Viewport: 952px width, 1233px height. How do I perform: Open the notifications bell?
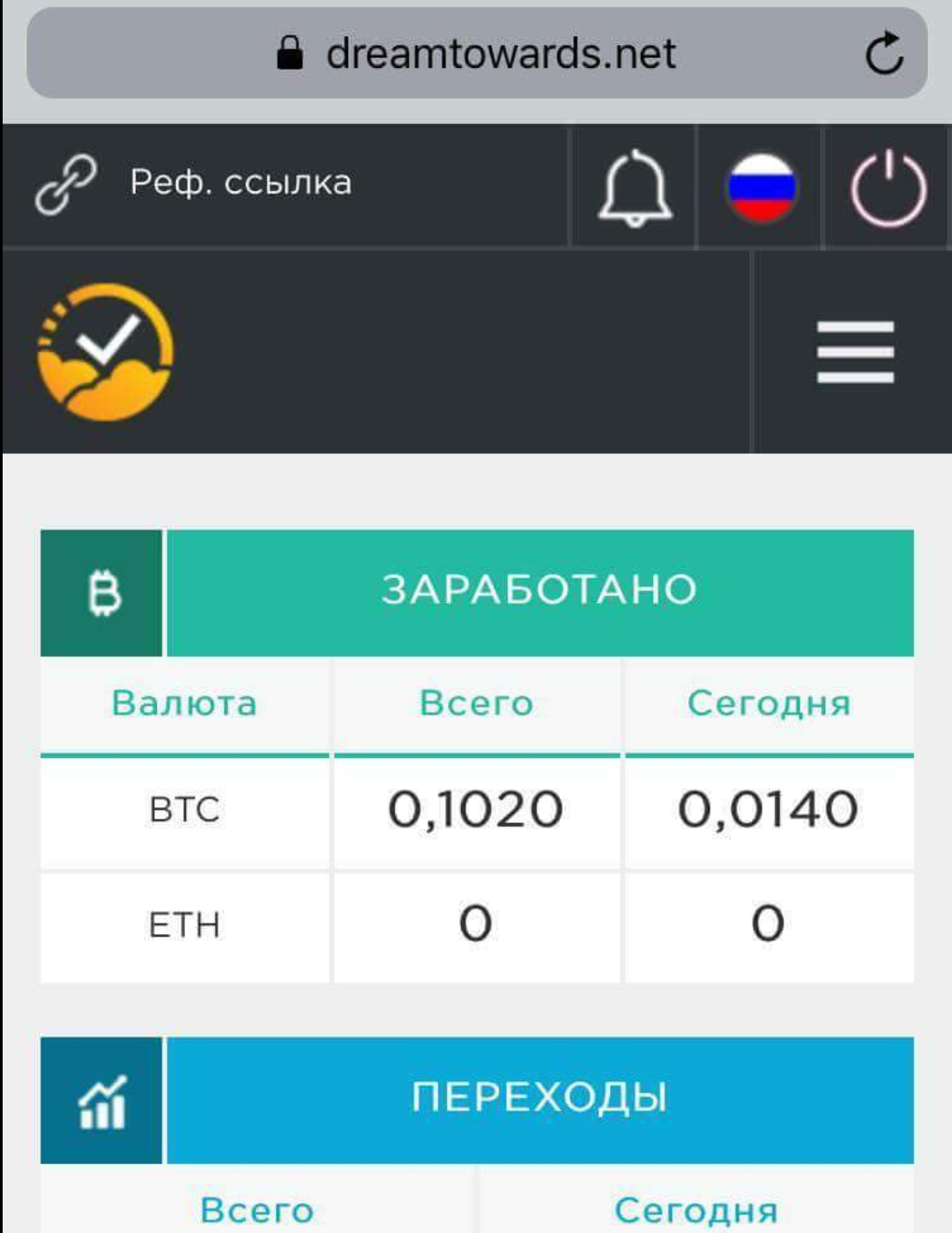coord(635,188)
